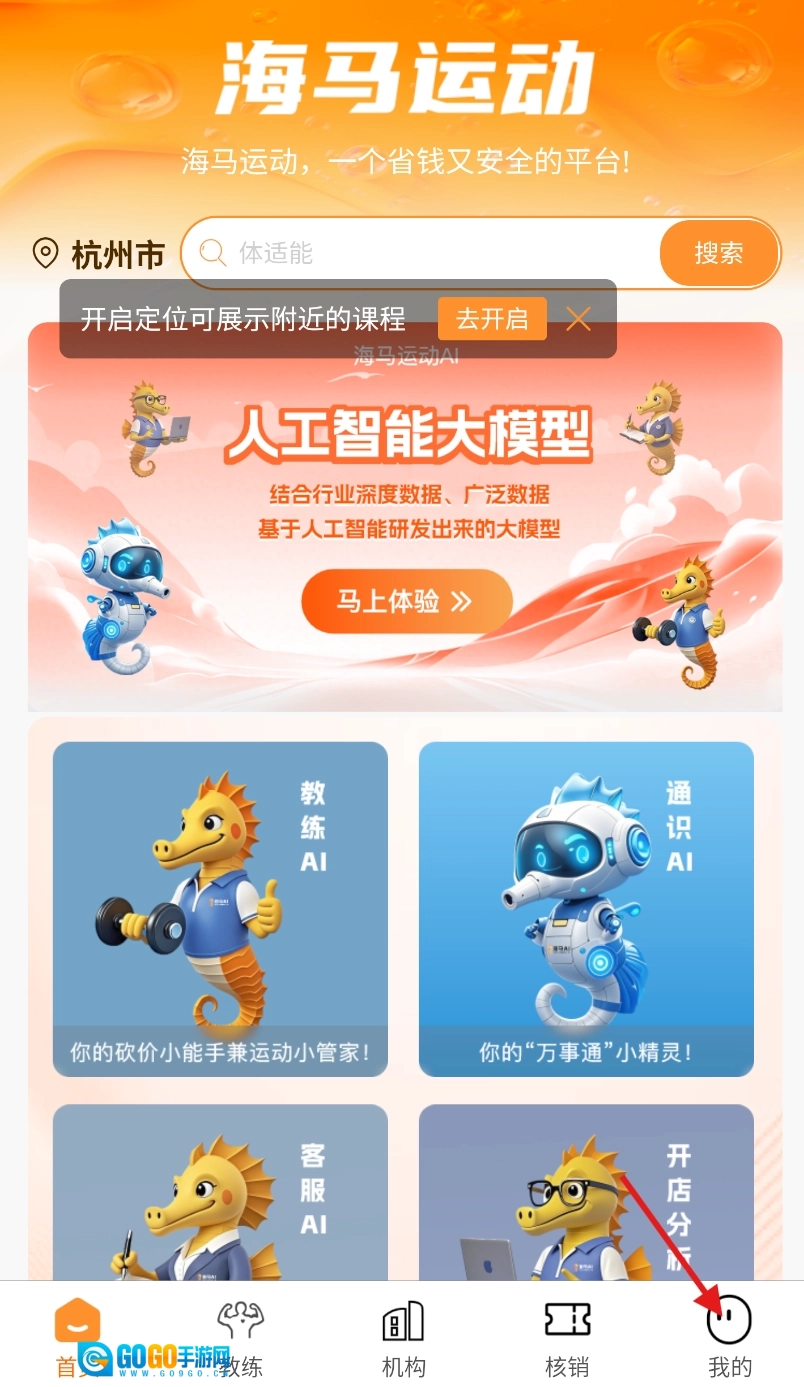Switch to the 教练 tab
Viewport: 804px width, 1387px height.
[241, 1335]
